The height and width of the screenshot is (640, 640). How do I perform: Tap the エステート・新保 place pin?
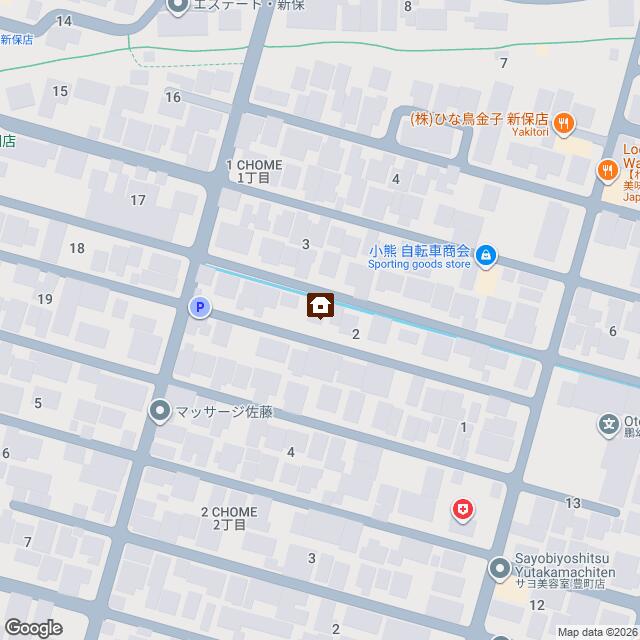point(179,6)
